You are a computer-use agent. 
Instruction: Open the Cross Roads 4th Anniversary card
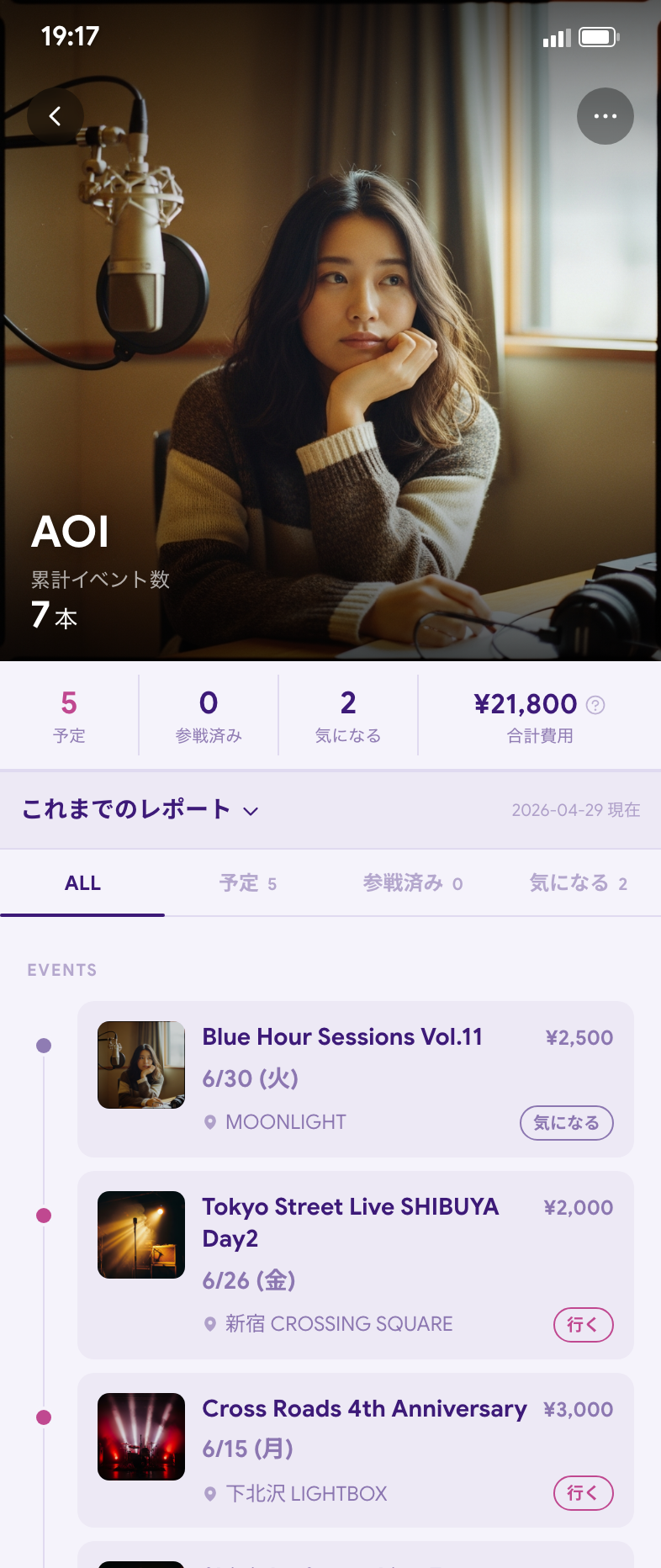[356, 1450]
